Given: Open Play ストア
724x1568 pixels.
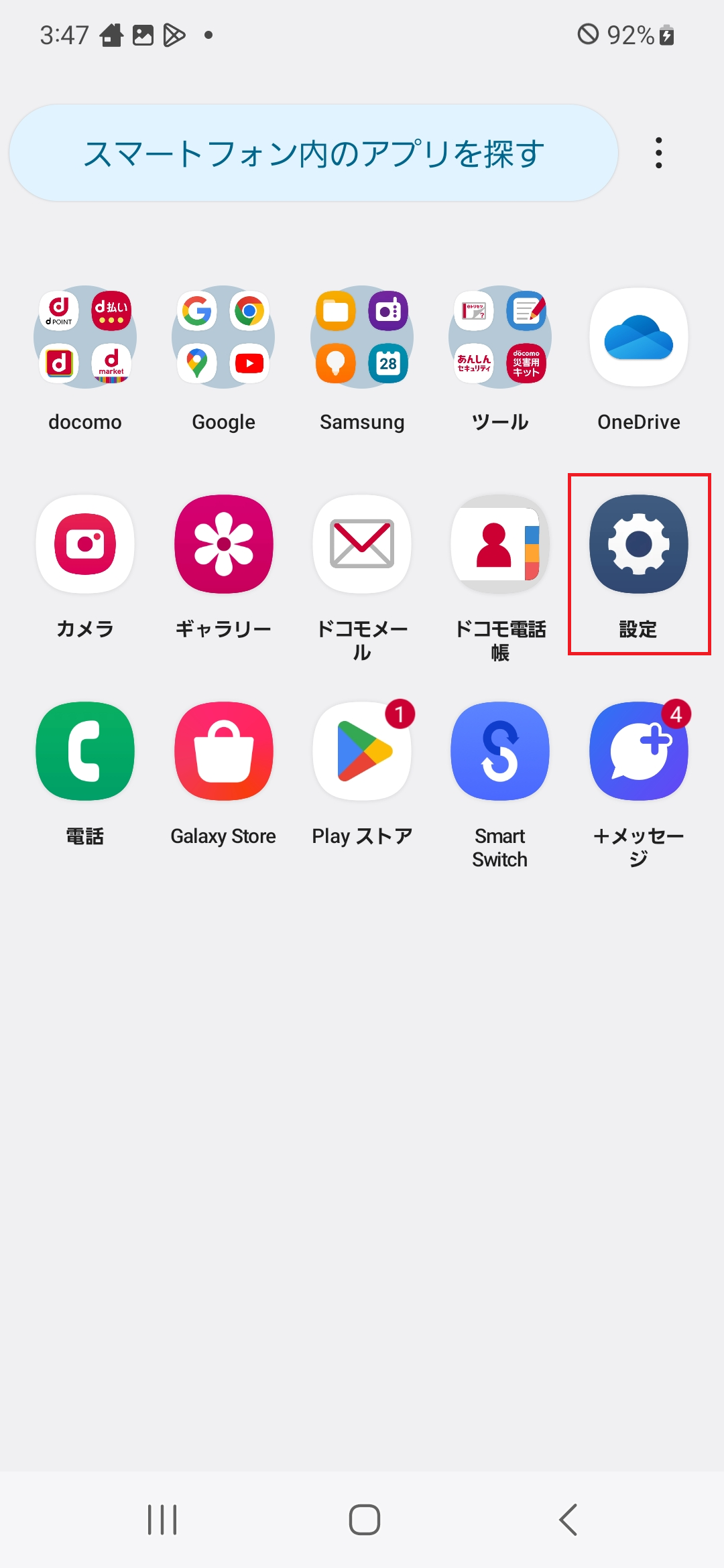Looking at the screenshot, I should point(362,752).
